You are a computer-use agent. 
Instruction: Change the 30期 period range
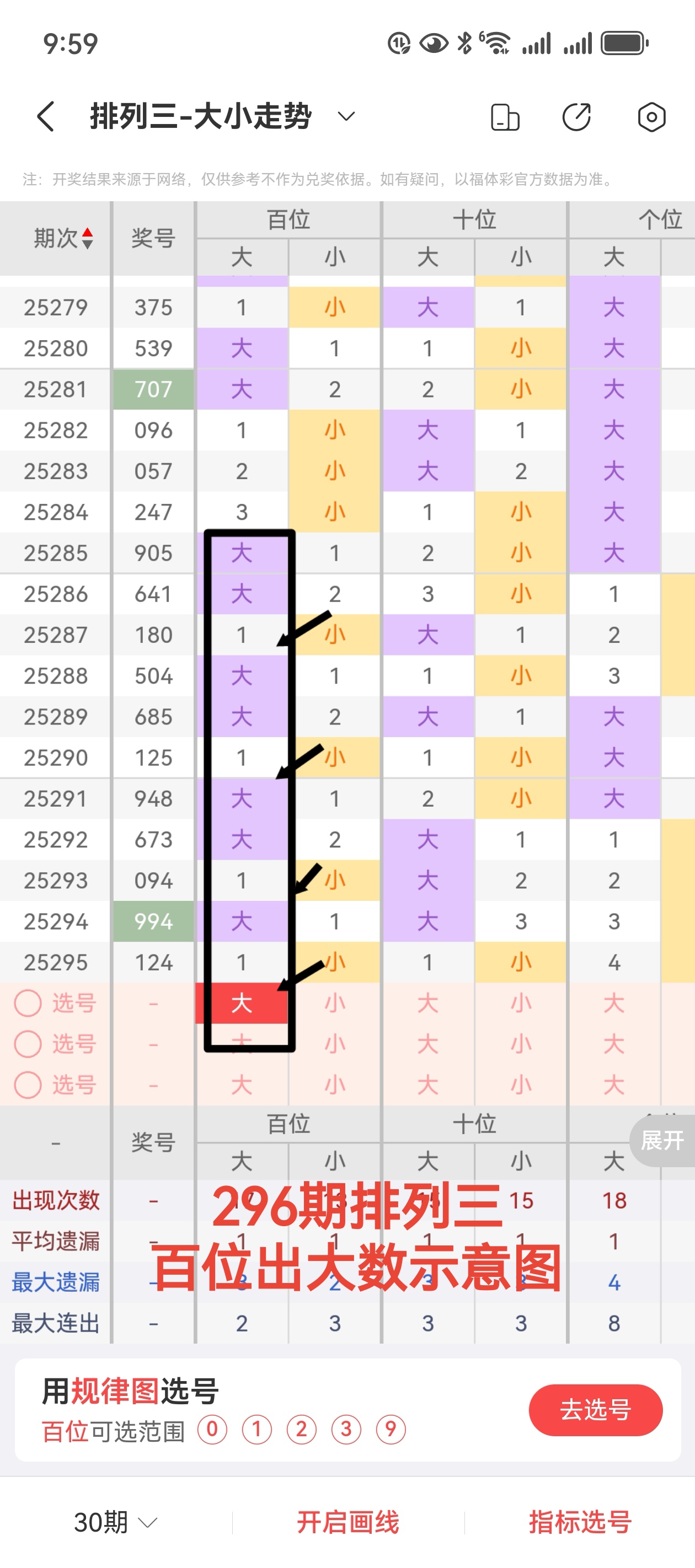pyautogui.click(x=115, y=1522)
